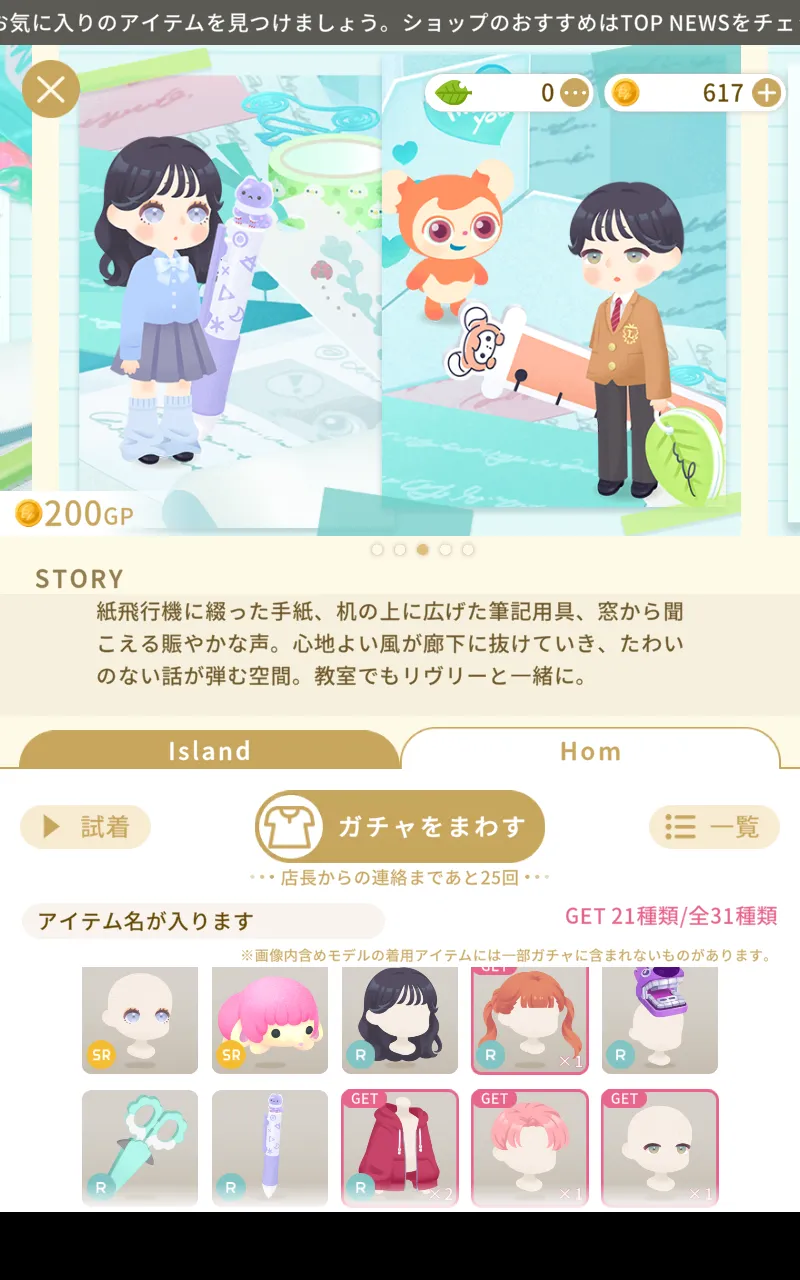
Task: Spin the gacha with ガチャをまわす
Action: click(x=400, y=827)
